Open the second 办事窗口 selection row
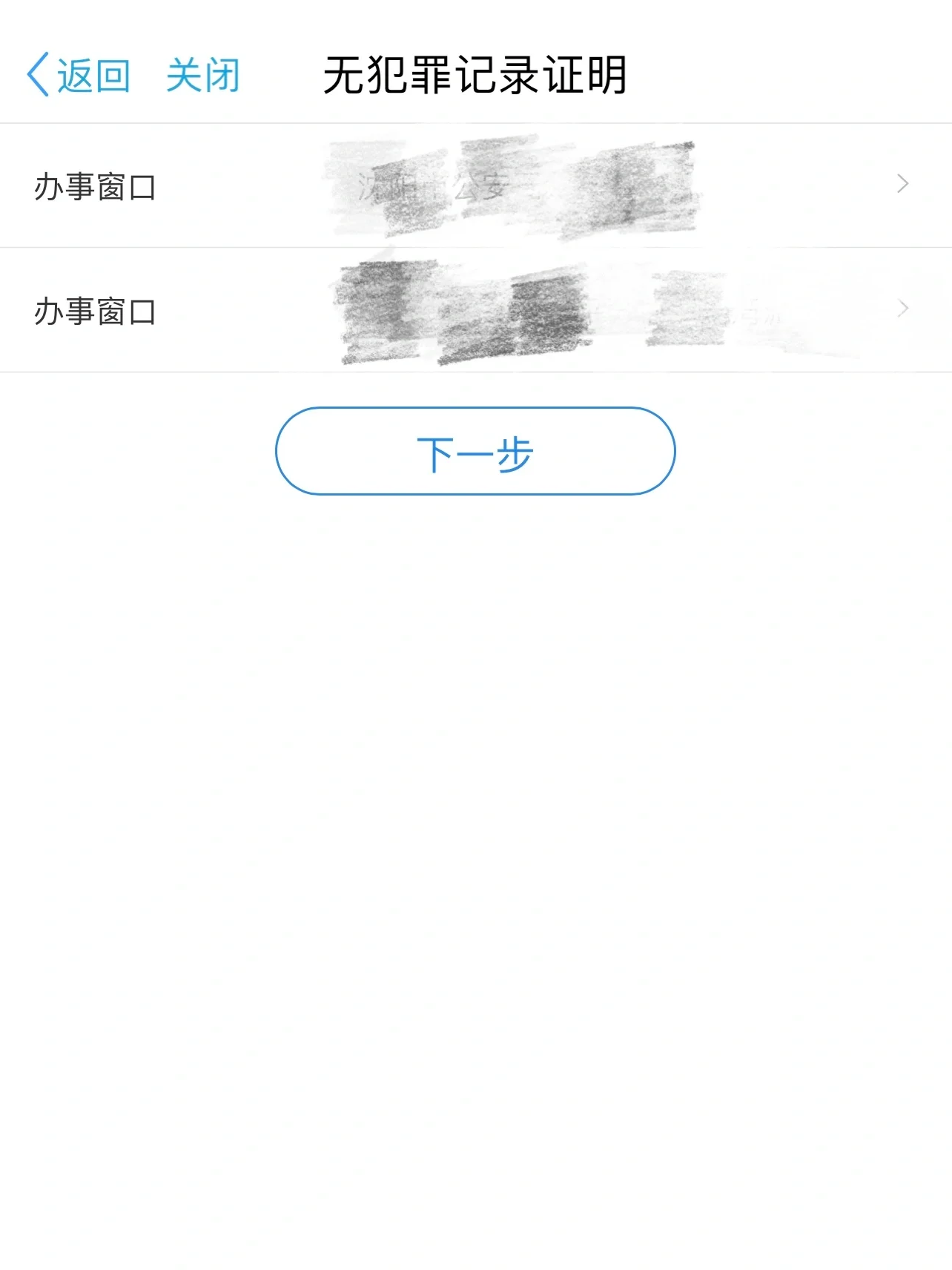Image resolution: width=952 pixels, height=1270 pixels. [x=475, y=310]
